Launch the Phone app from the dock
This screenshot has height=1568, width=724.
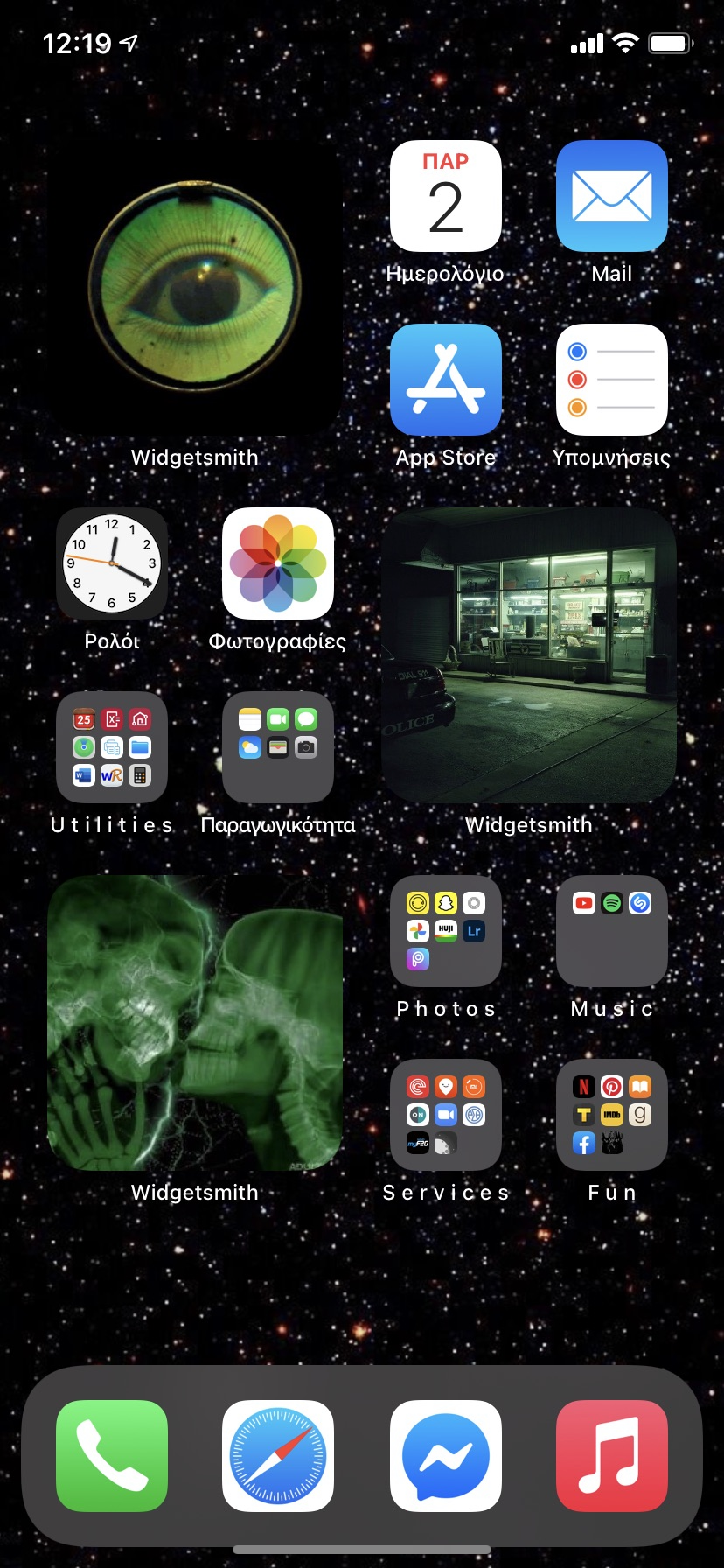[112, 1457]
